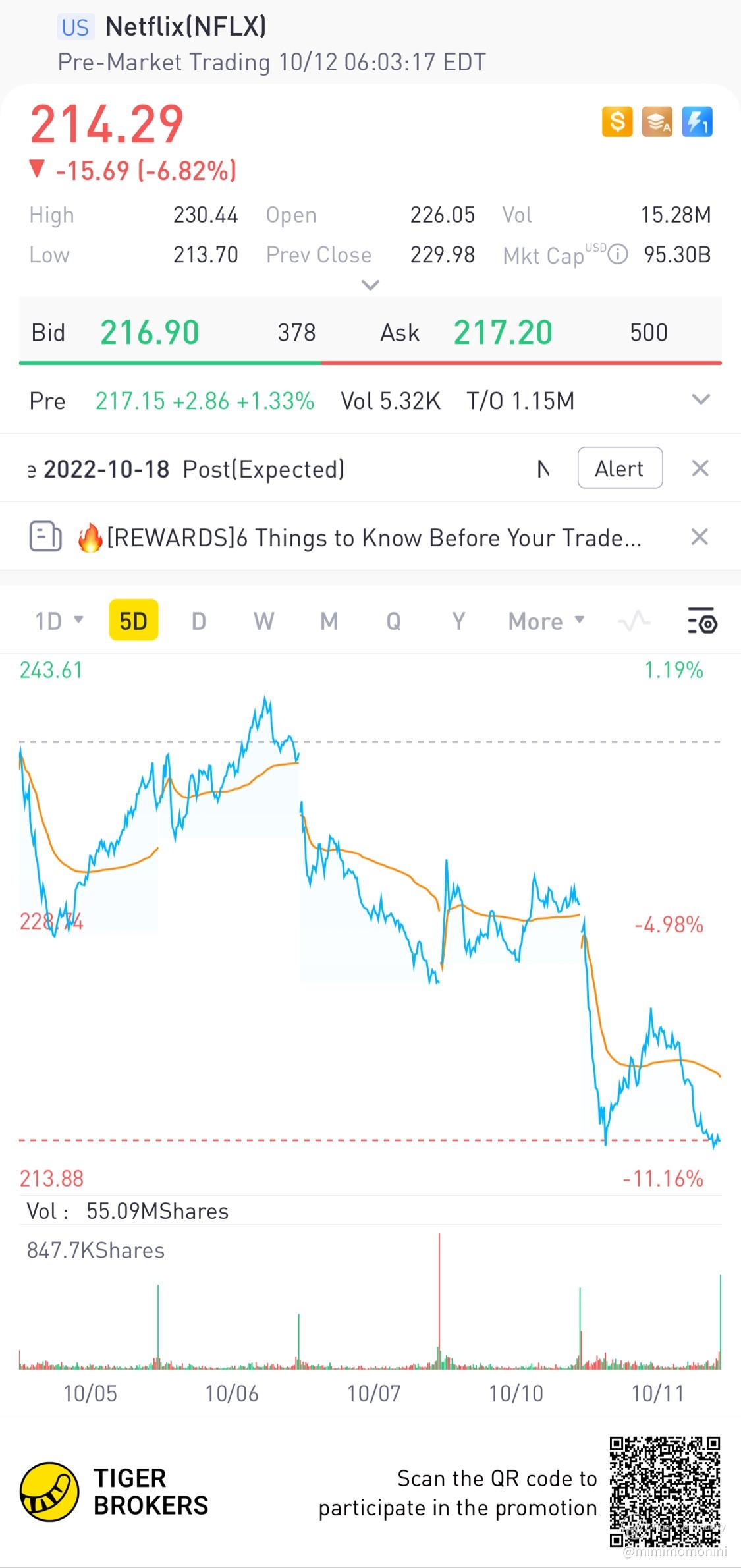
Task: Switch to quarterly Q chart
Action: coord(393,621)
